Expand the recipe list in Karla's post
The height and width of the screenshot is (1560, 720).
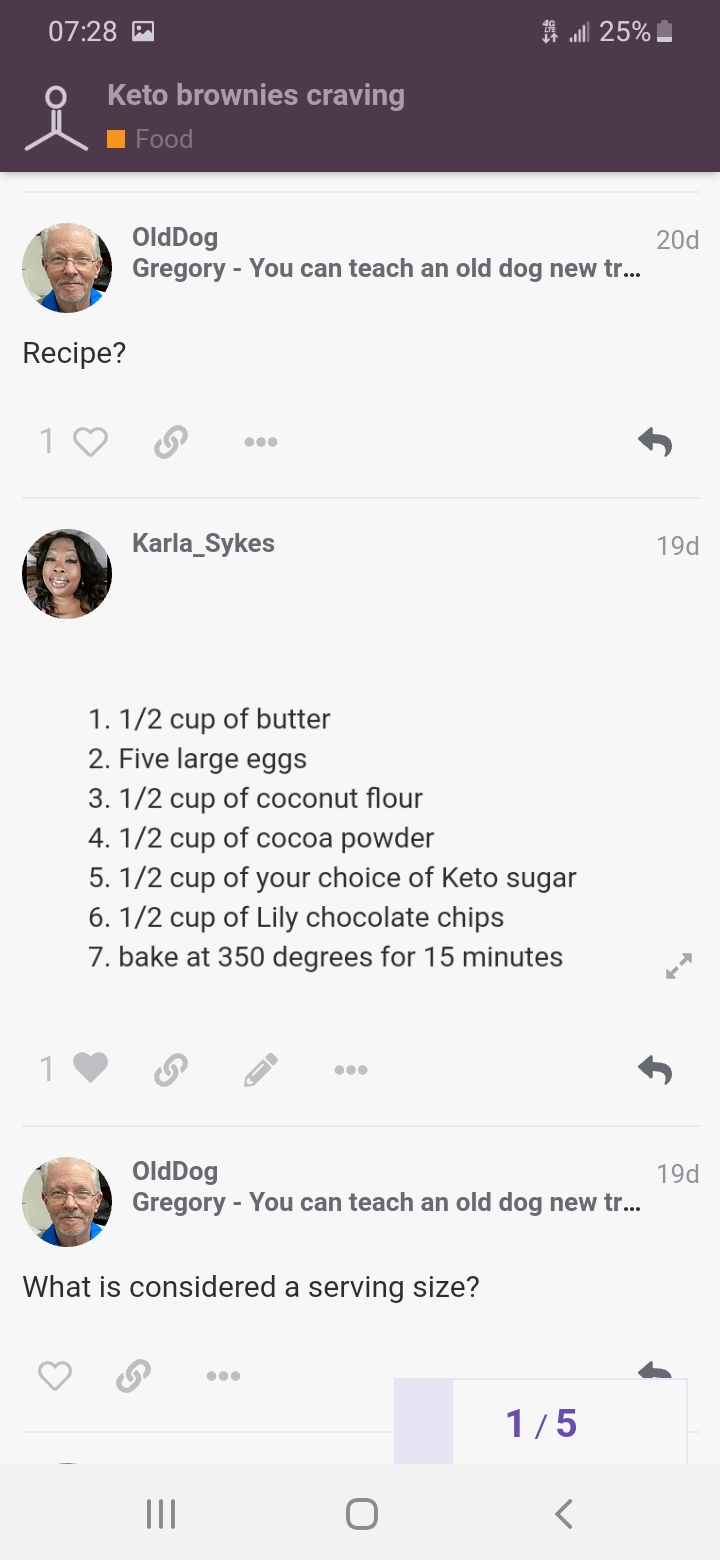tap(679, 966)
